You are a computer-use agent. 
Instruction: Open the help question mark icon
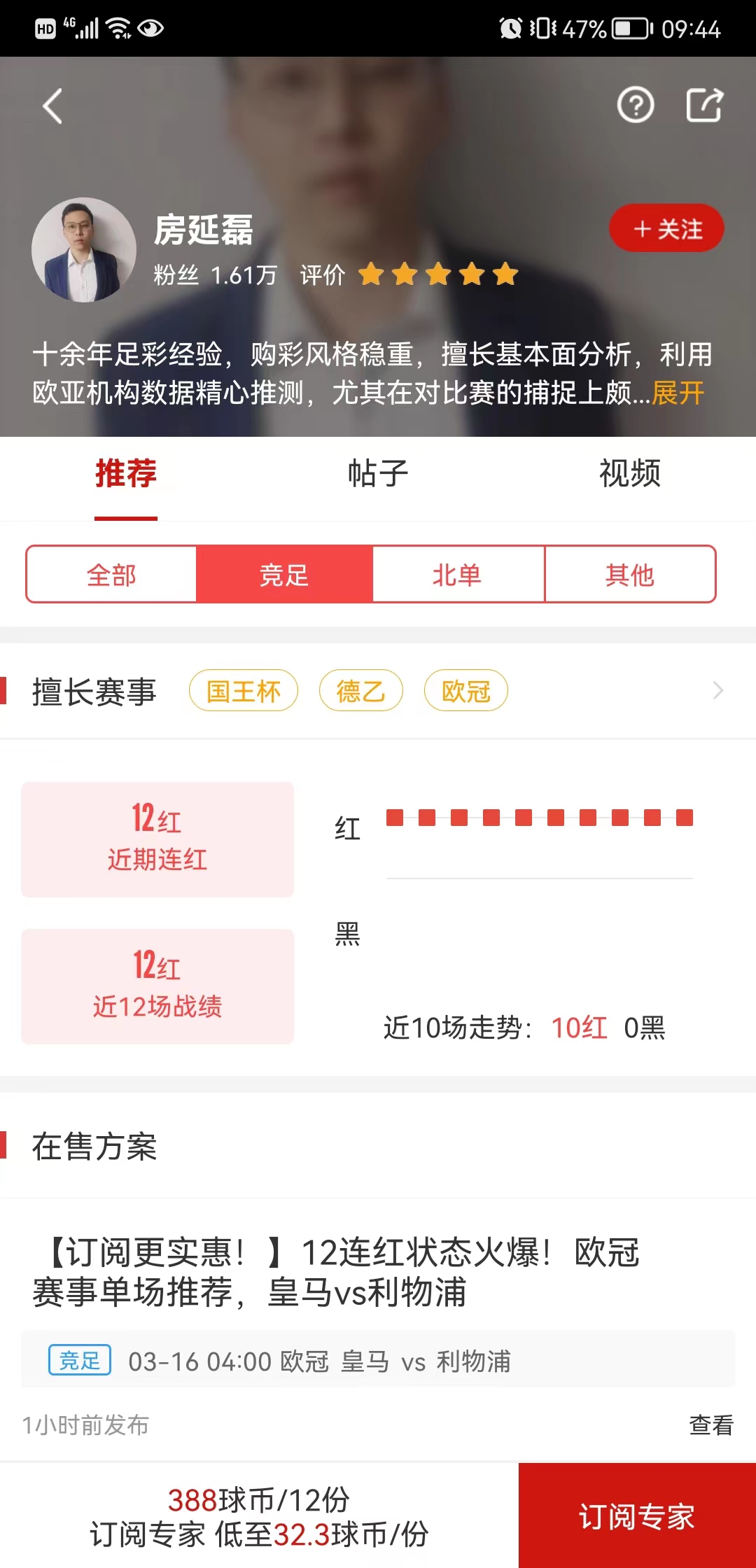635,106
